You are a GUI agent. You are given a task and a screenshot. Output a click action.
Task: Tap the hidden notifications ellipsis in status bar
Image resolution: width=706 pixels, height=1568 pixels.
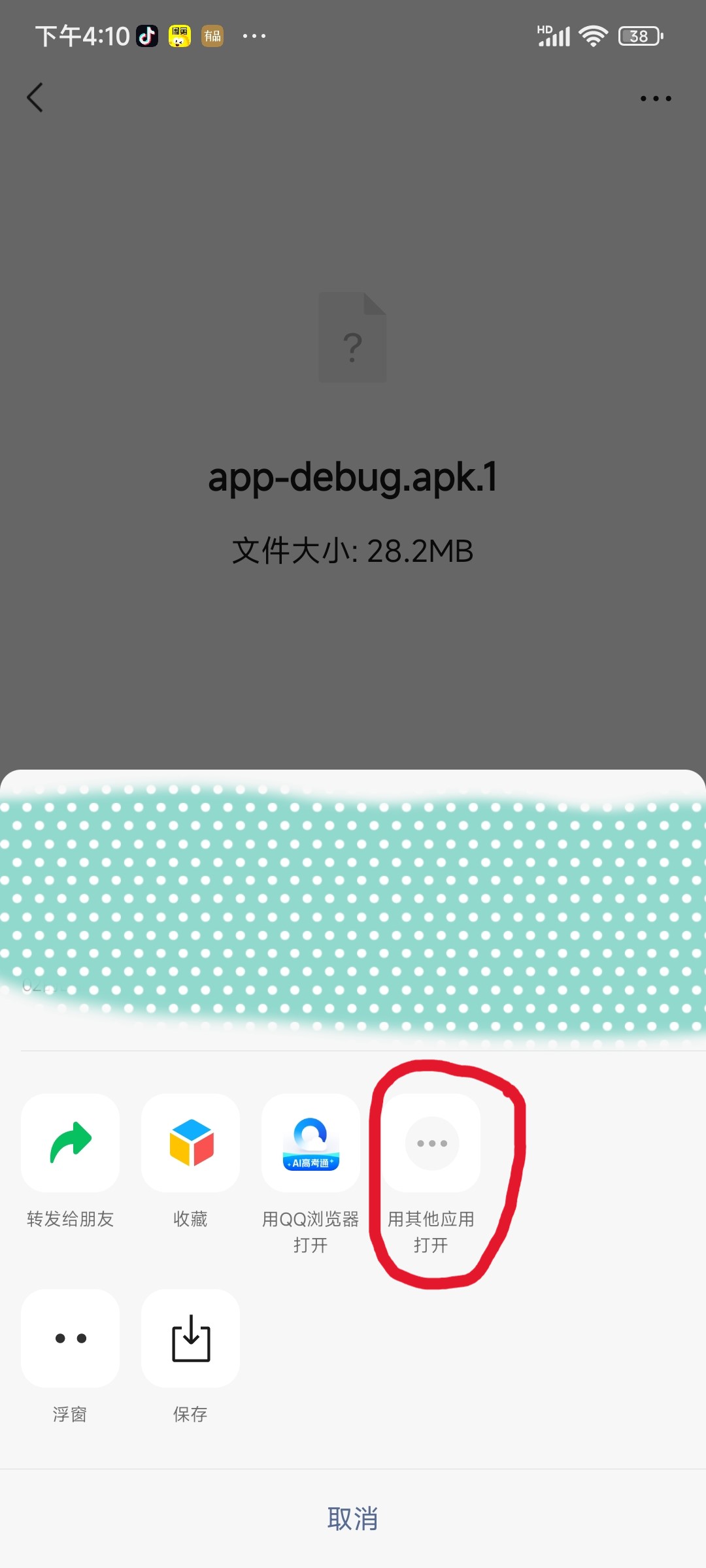pyautogui.click(x=254, y=35)
